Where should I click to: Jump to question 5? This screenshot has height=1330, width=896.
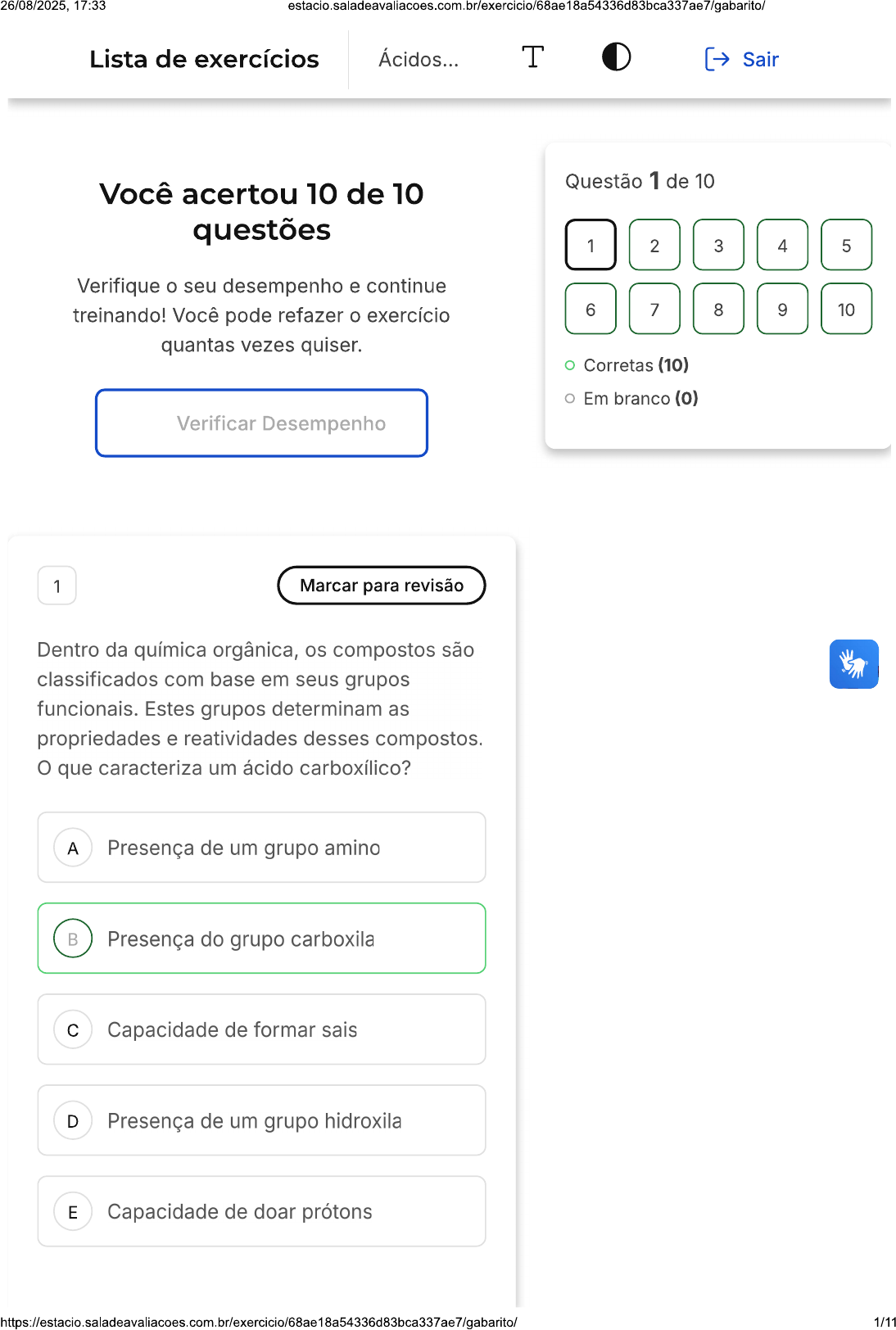846,245
